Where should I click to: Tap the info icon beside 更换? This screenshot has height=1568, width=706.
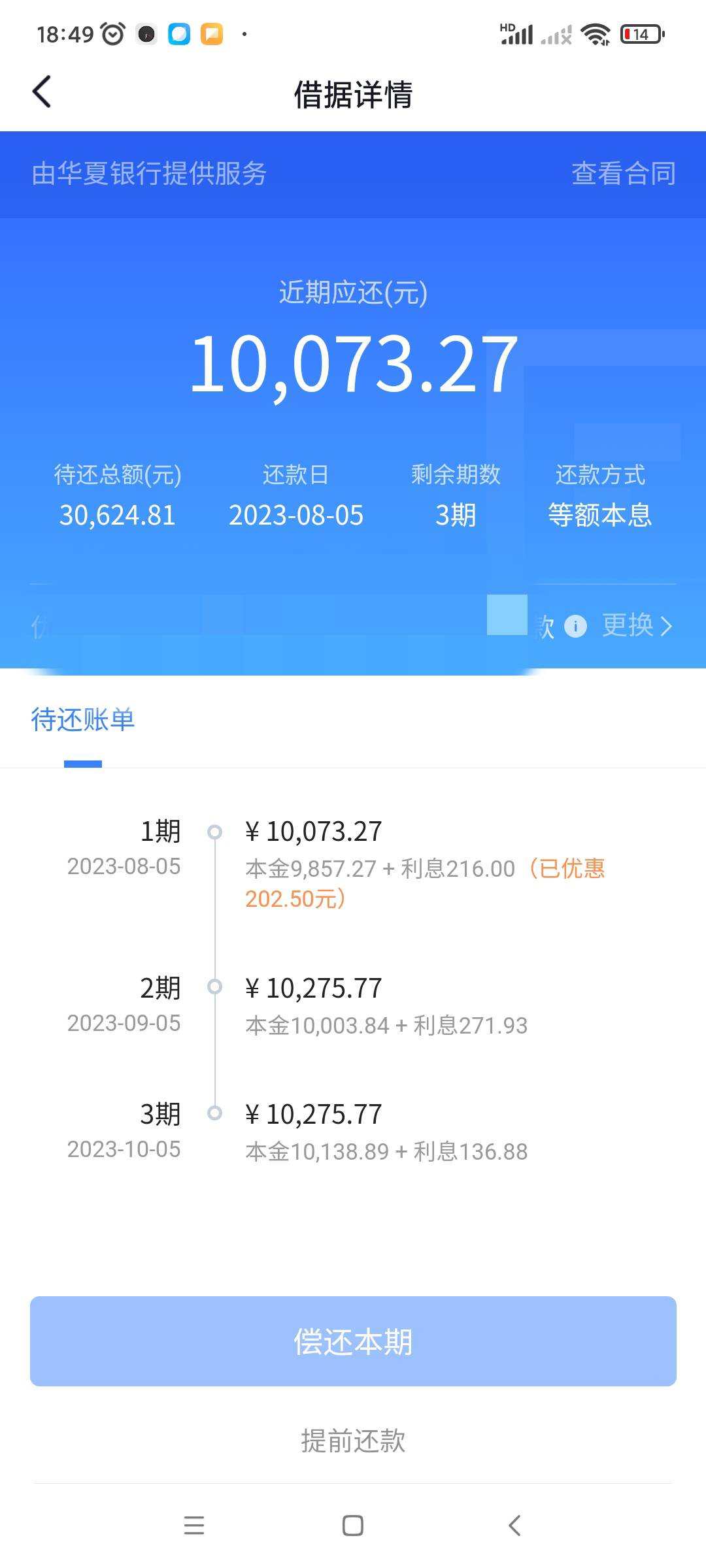[x=575, y=627]
